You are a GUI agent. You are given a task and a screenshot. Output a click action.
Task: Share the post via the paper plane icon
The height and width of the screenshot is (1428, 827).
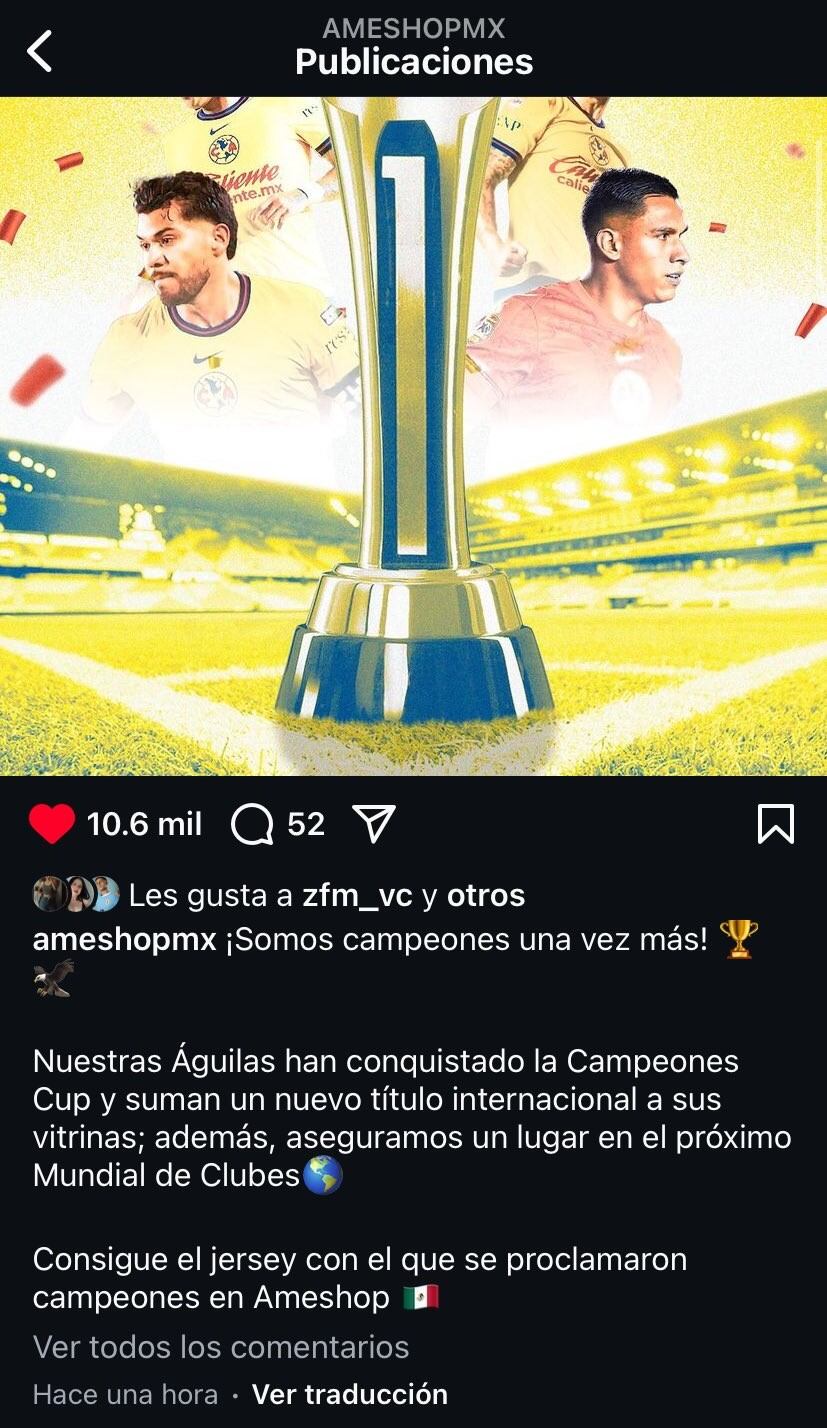(372, 823)
